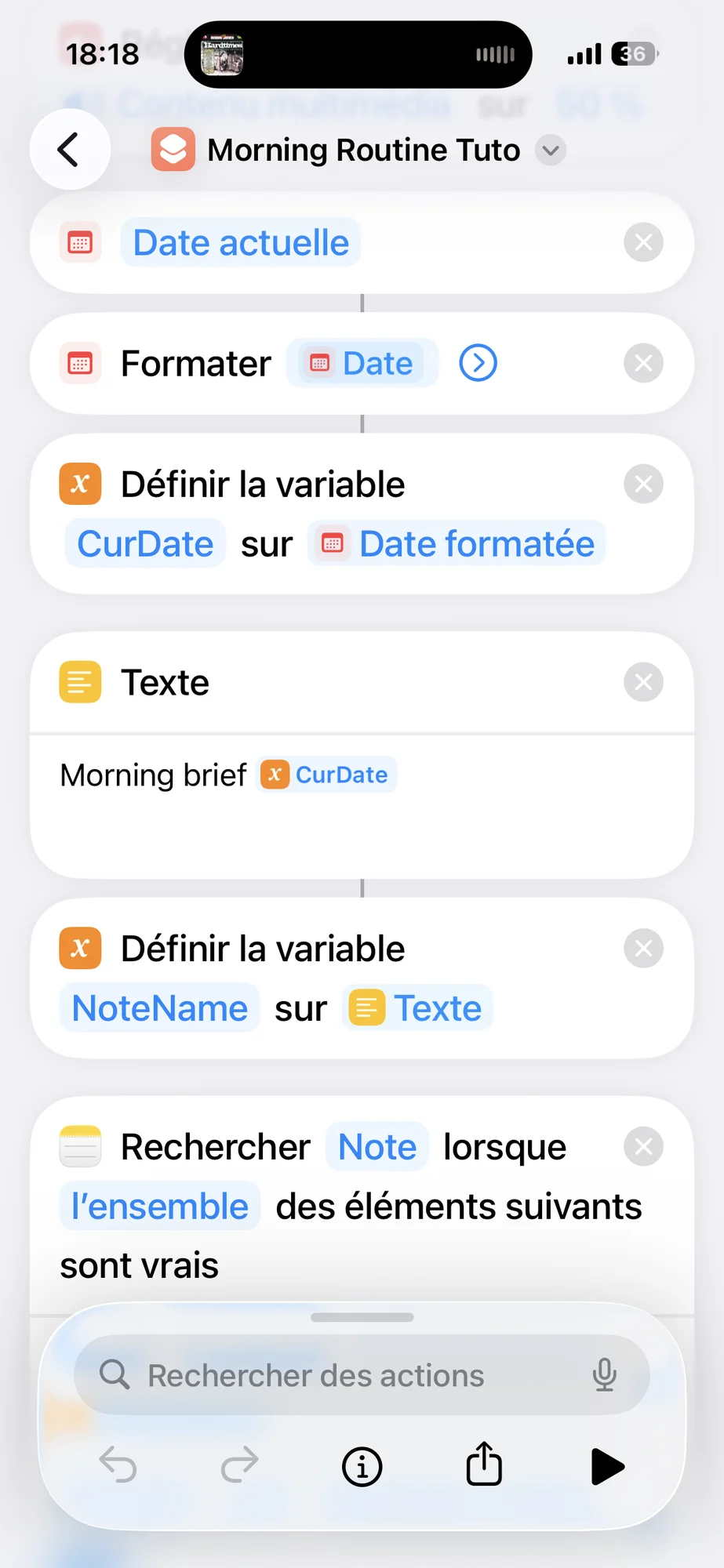Run the shortcut with the play button
This screenshot has width=724, height=1568.
click(607, 1466)
